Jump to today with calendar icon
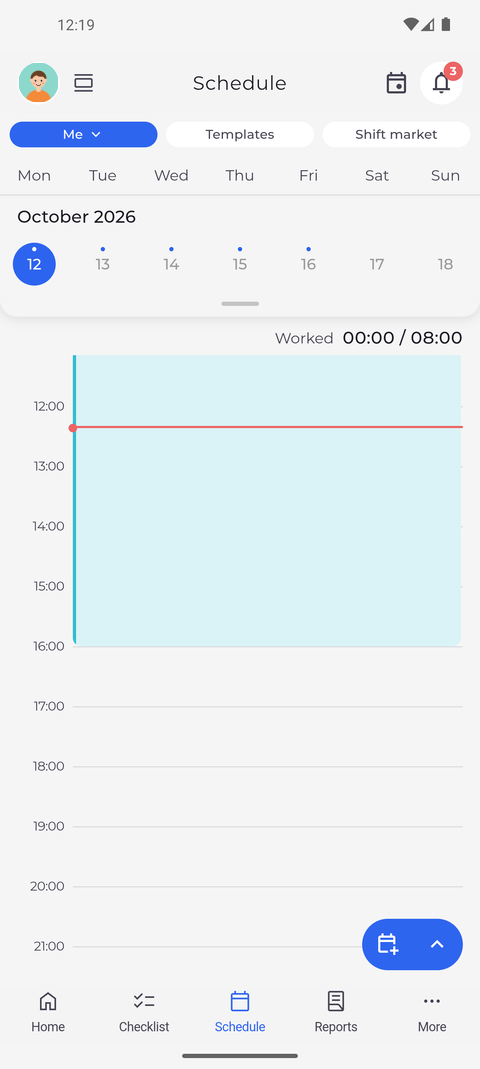 [396, 83]
